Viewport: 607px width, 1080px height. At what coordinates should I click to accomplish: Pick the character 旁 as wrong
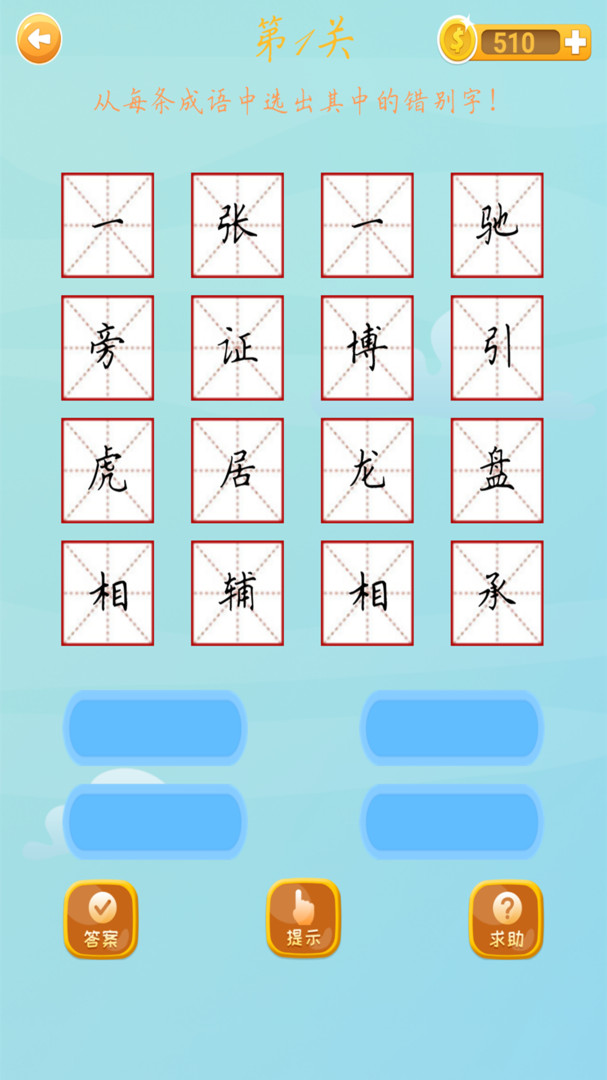point(107,348)
